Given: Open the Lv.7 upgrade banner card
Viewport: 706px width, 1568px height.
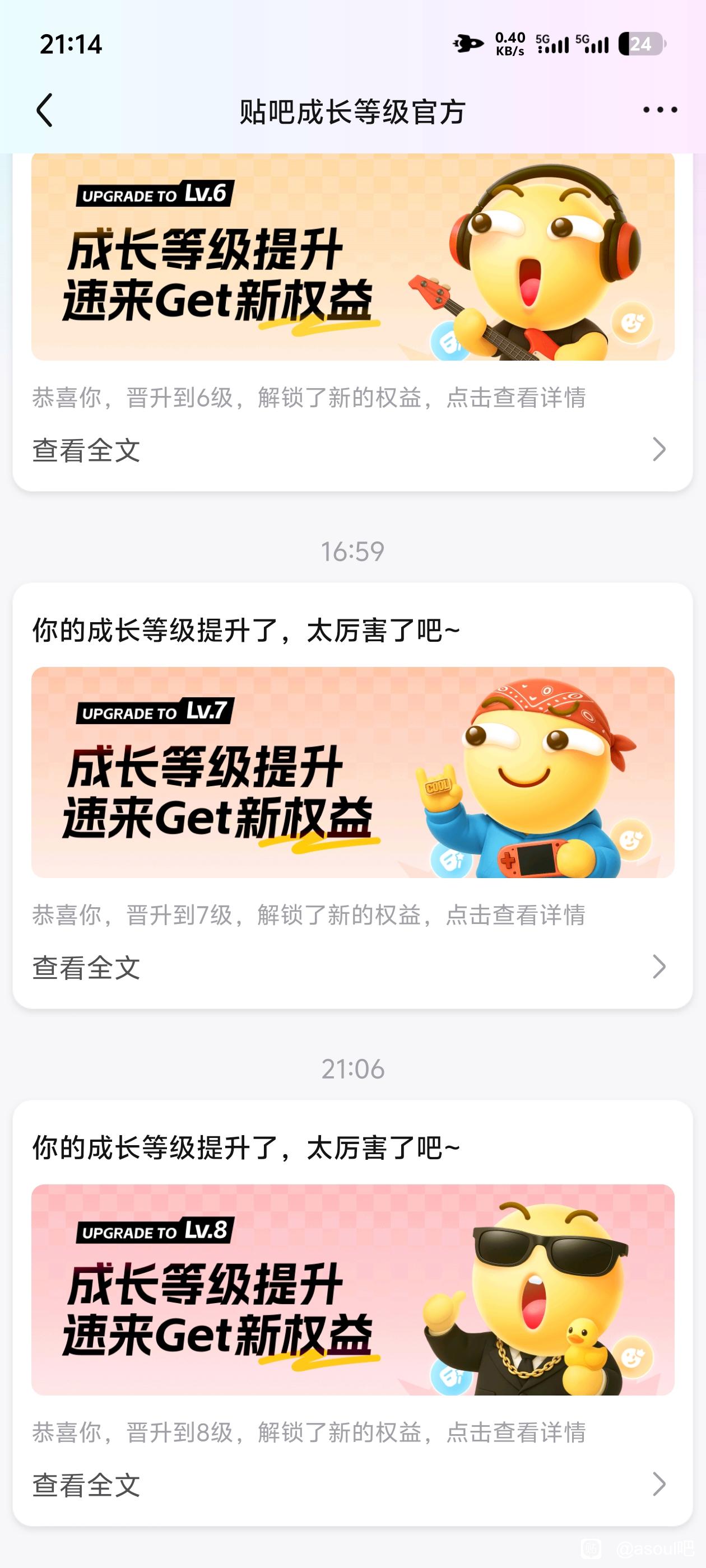Looking at the screenshot, I should point(352,772).
